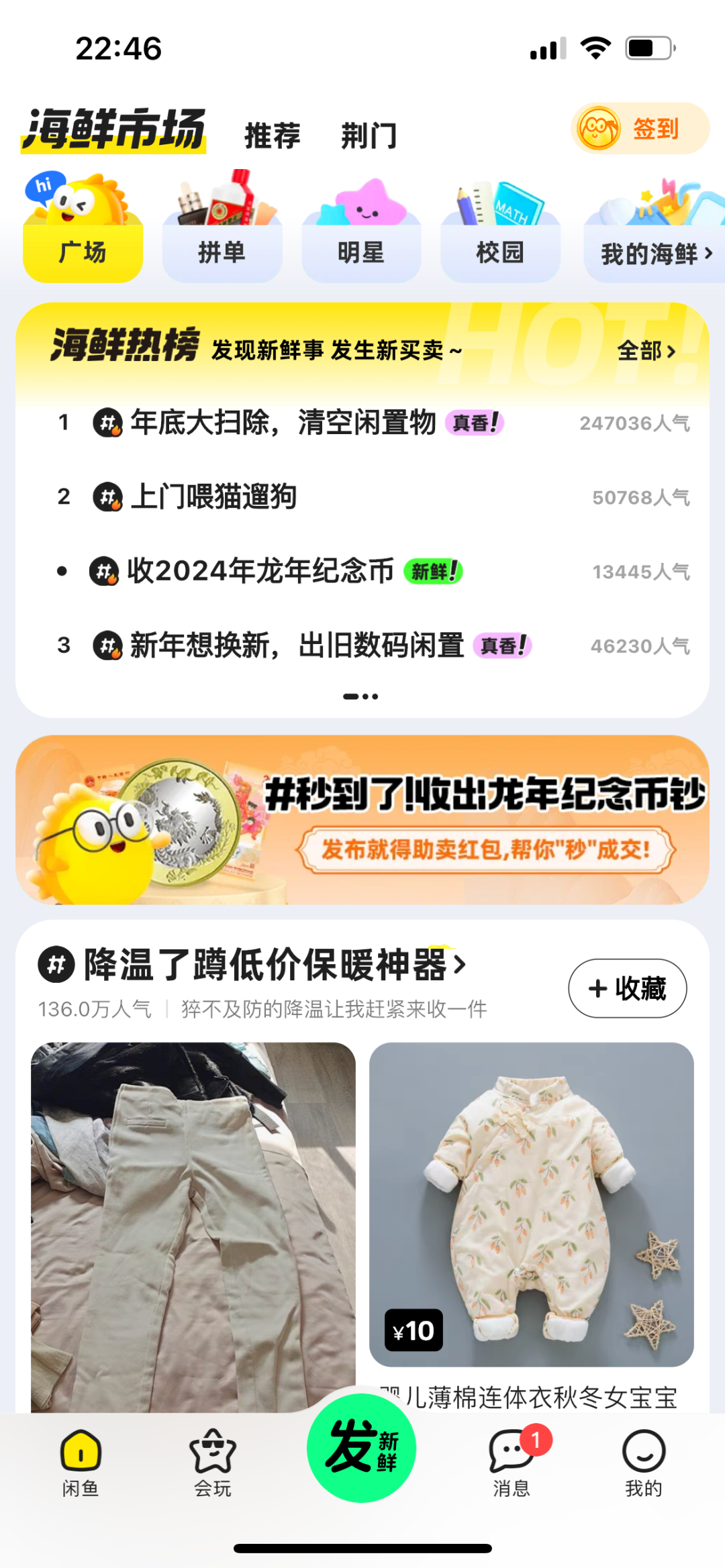Screen dimensions: 725x1568
Task: Open hot topic 年底大扫除，清空闲置物
Action: (282, 423)
